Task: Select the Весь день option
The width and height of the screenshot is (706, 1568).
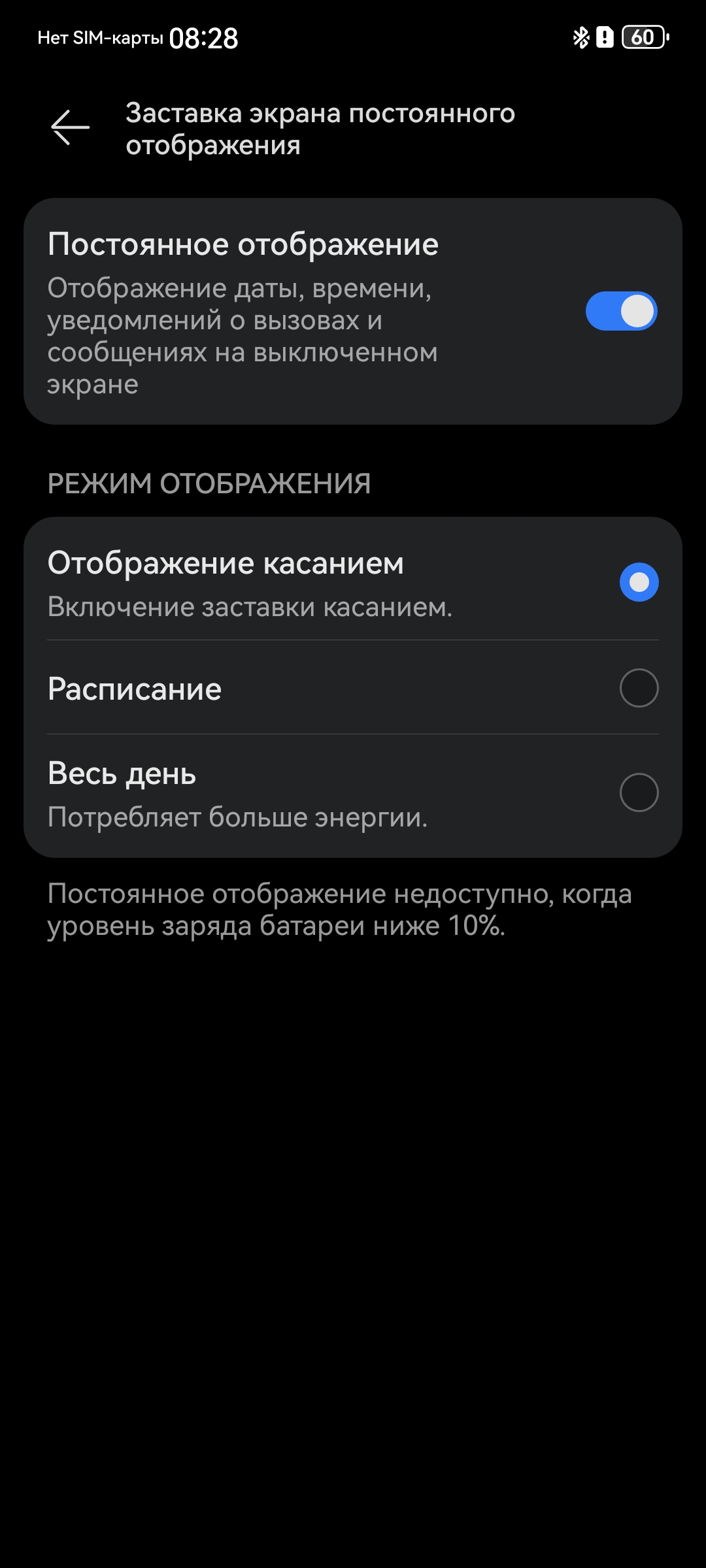Action: tap(638, 792)
